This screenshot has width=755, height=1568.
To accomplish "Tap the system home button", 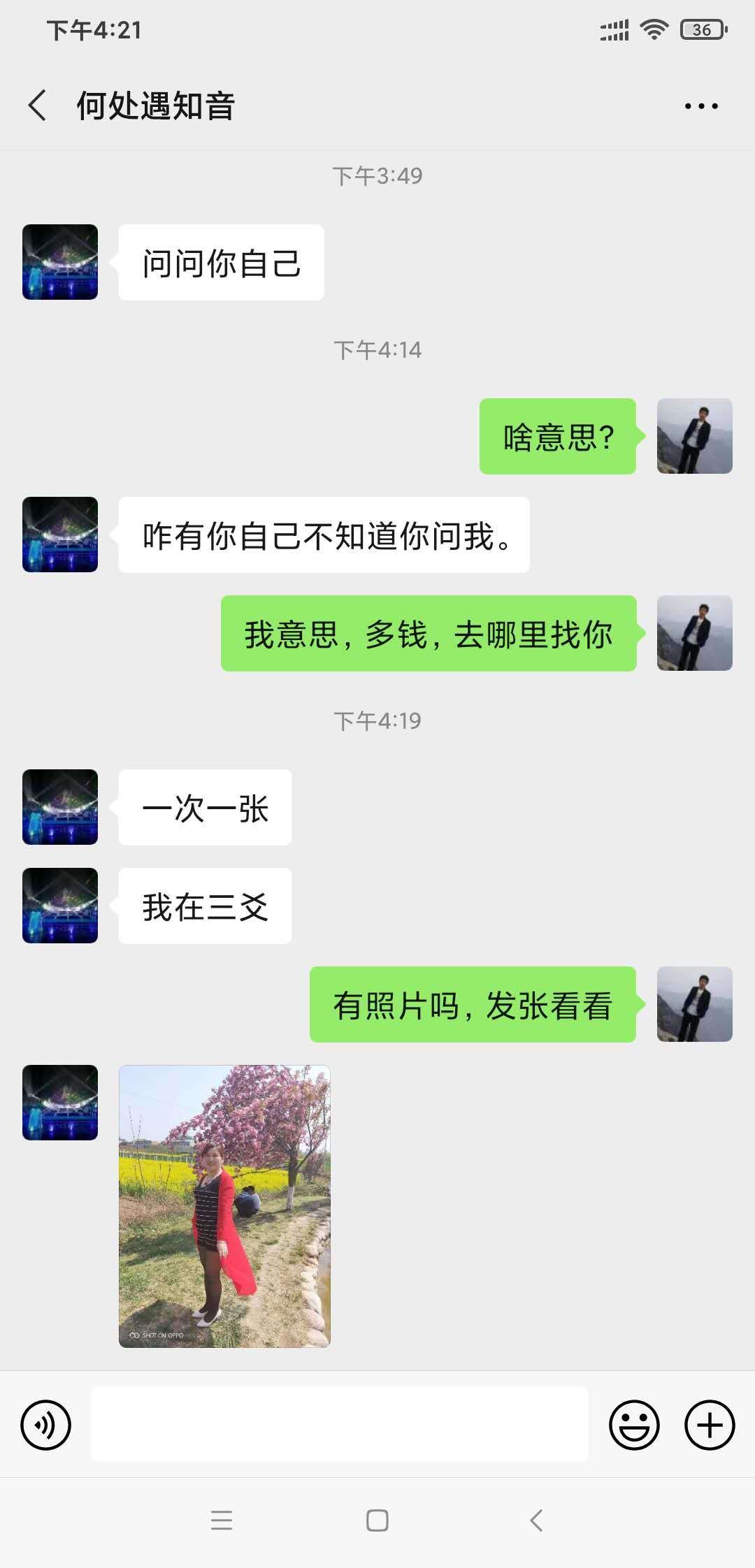I will (x=377, y=1520).
